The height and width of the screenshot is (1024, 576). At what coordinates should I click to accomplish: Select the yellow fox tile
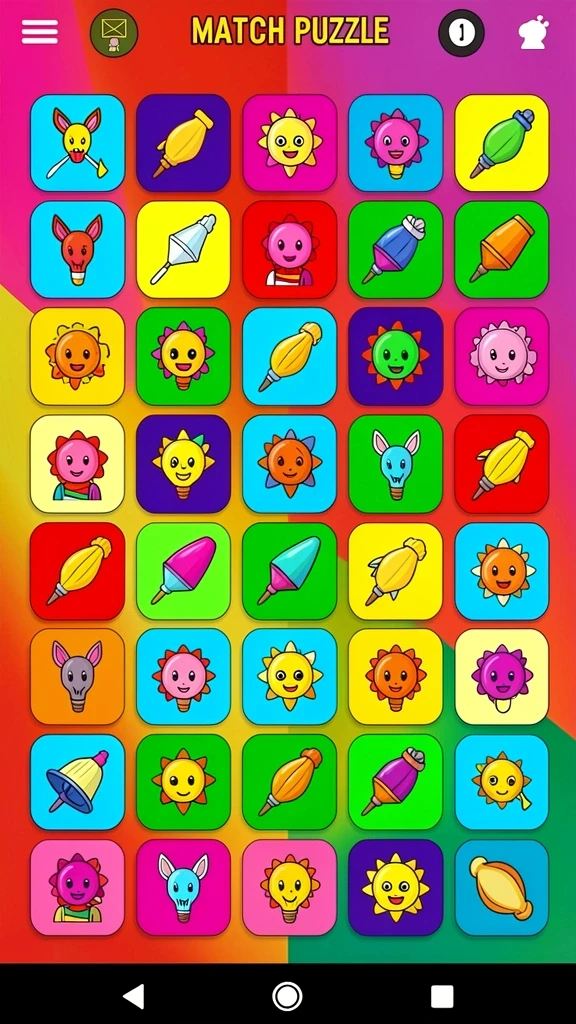coord(77,143)
